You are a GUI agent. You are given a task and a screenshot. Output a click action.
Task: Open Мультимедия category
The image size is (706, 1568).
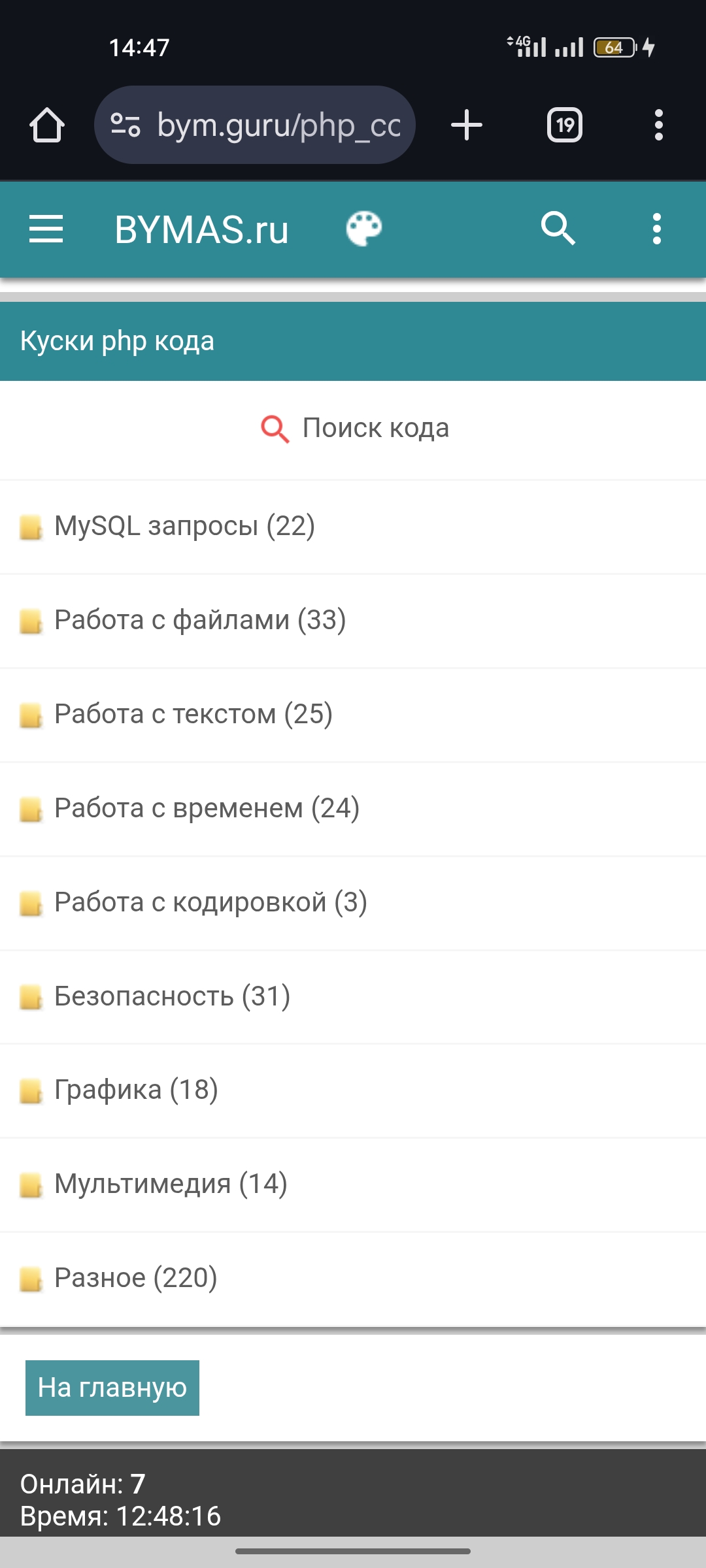tap(171, 1184)
